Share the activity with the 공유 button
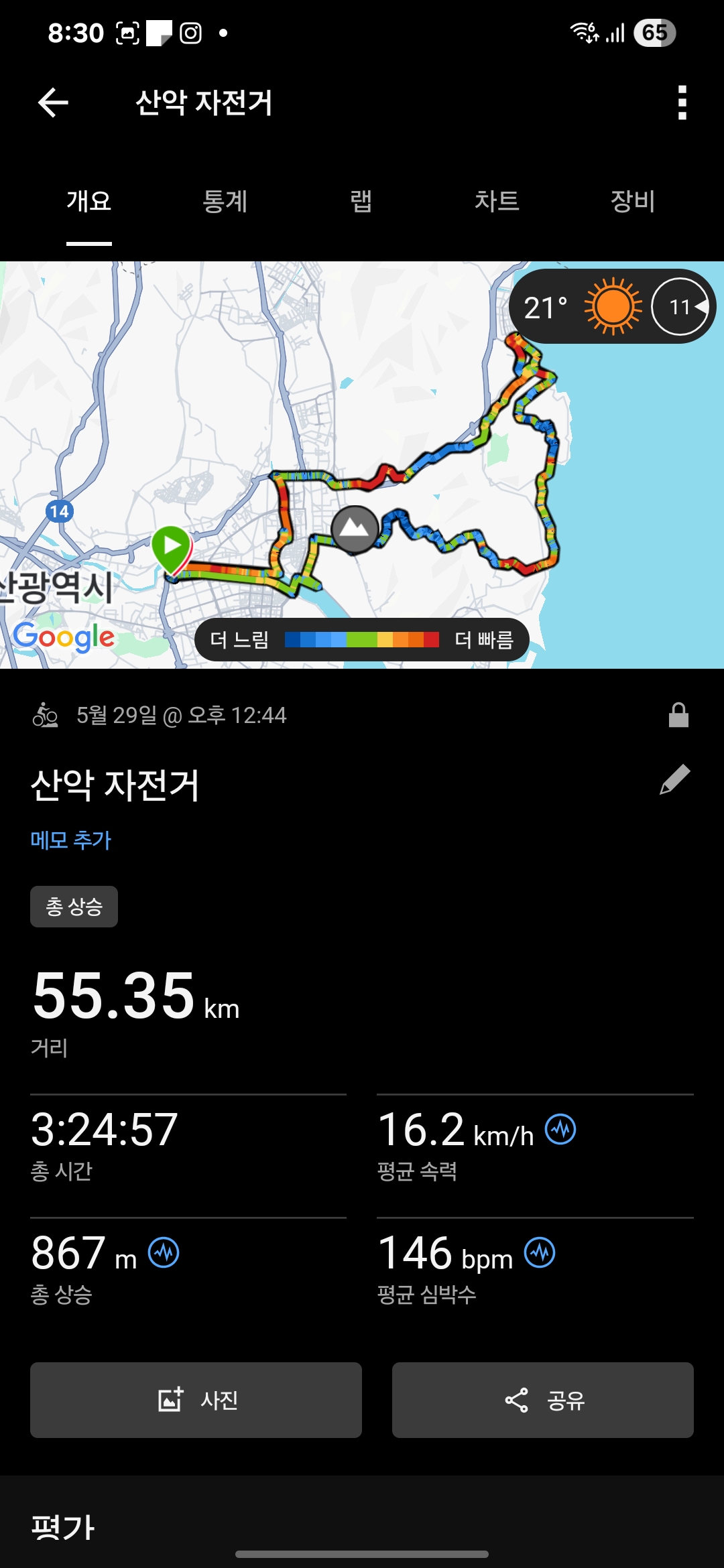Image resolution: width=724 pixels, height=1568 pixels. click(x=543, y=1400)
